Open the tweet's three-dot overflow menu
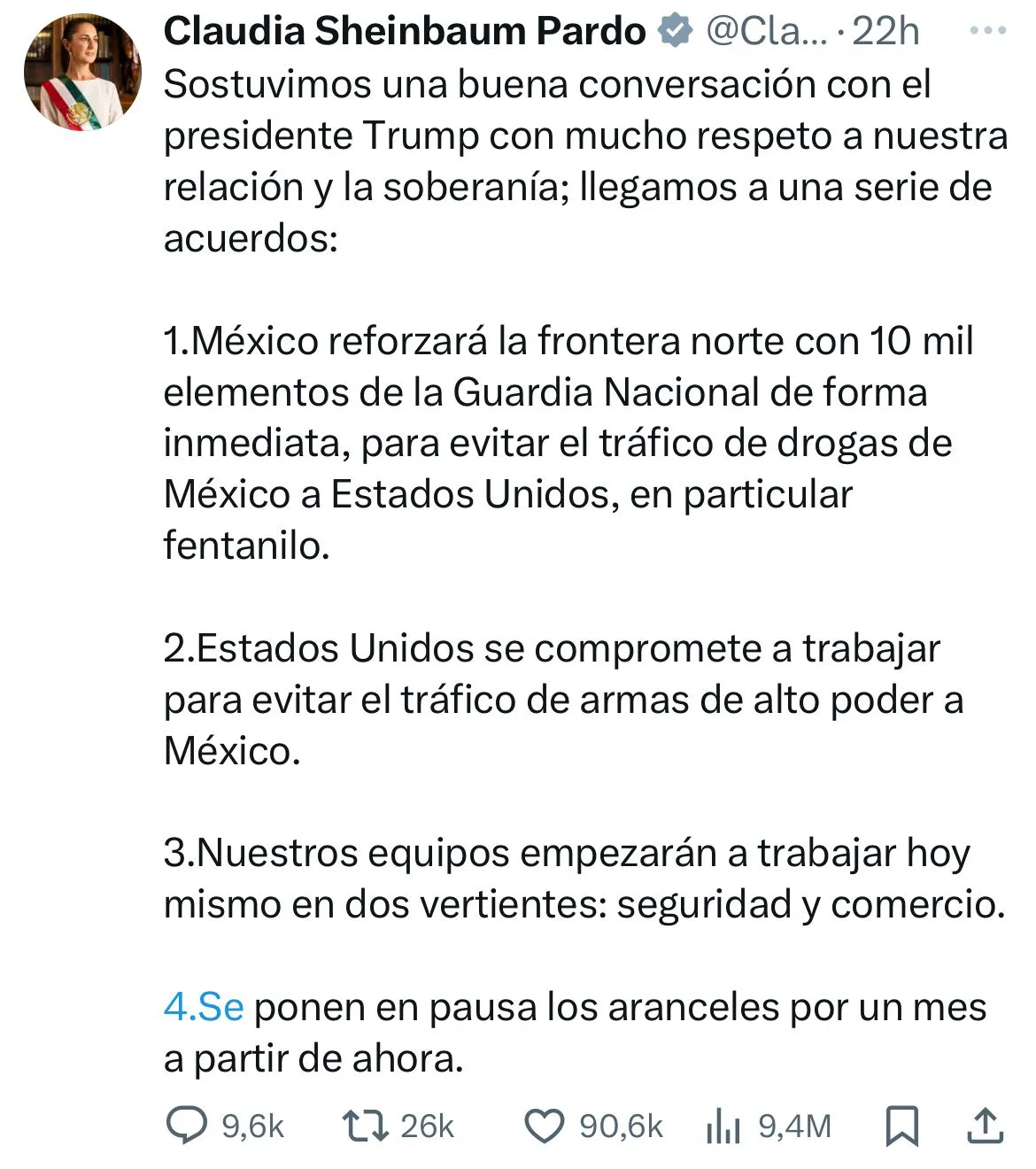This screenshot has height=1169, width=1036. [x=988, y=31]
